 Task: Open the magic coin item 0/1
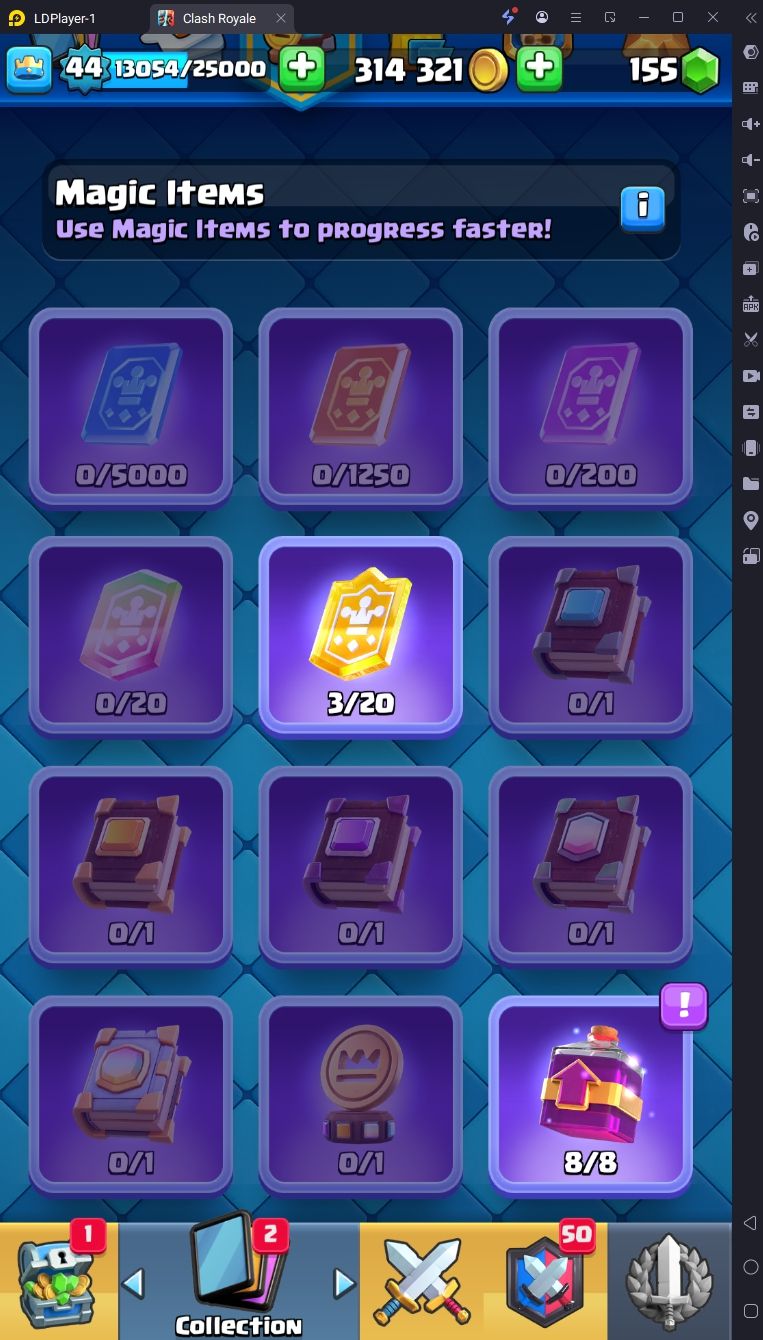click(x=360, y=1094)
